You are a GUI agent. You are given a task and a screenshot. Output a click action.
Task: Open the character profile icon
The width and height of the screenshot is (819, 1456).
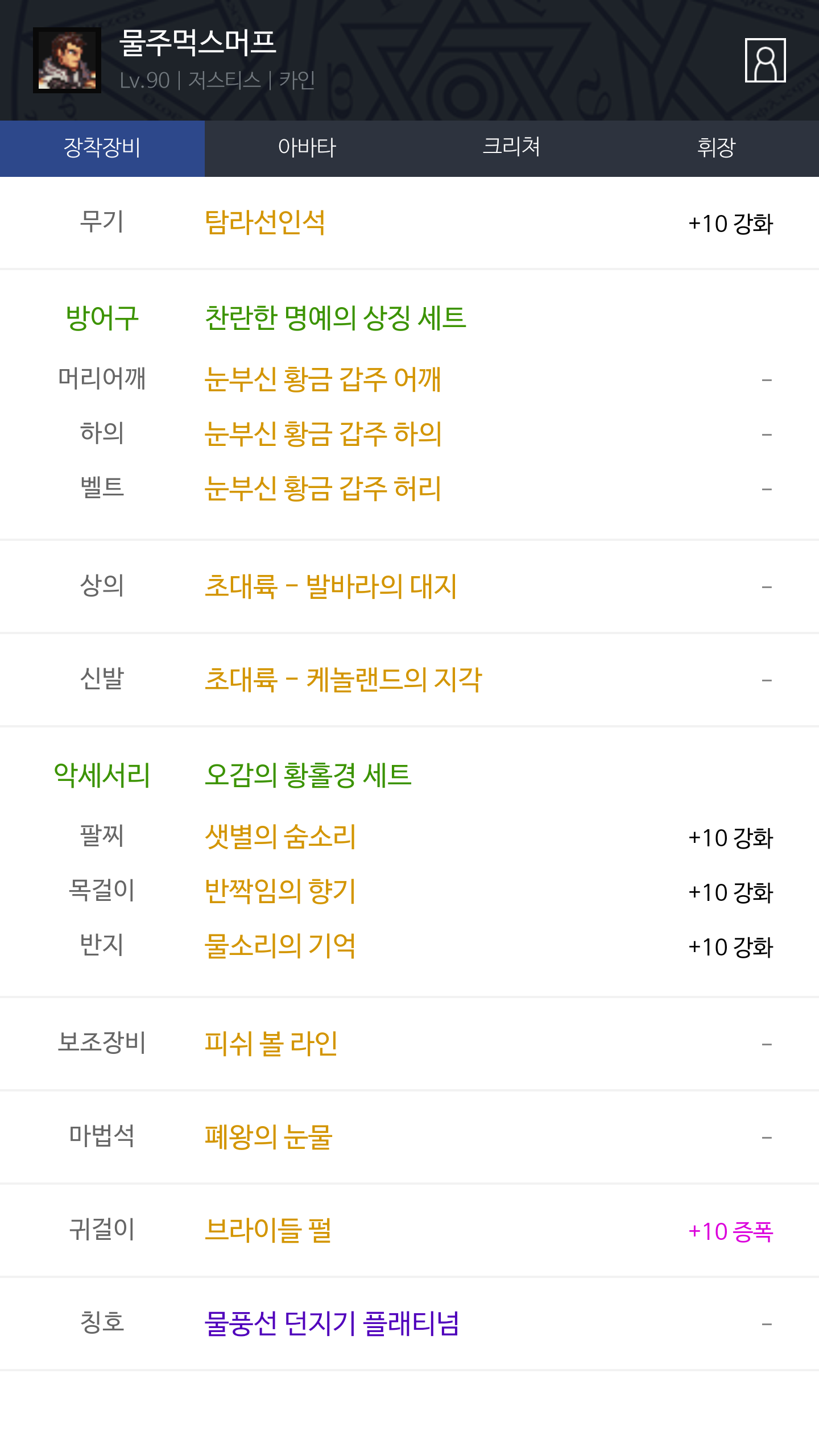click(765, 60)
